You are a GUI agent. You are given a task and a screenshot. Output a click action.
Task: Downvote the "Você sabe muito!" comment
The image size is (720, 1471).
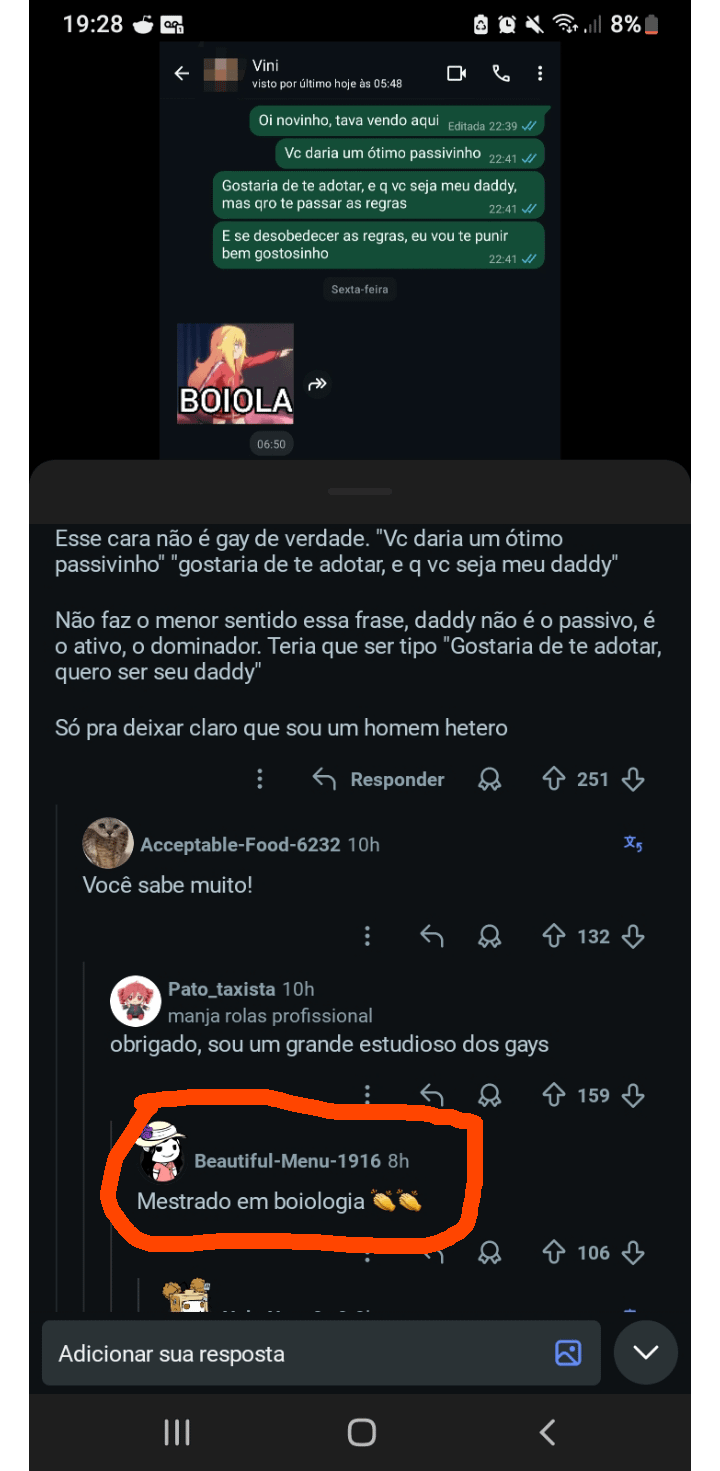click(633, 937)
